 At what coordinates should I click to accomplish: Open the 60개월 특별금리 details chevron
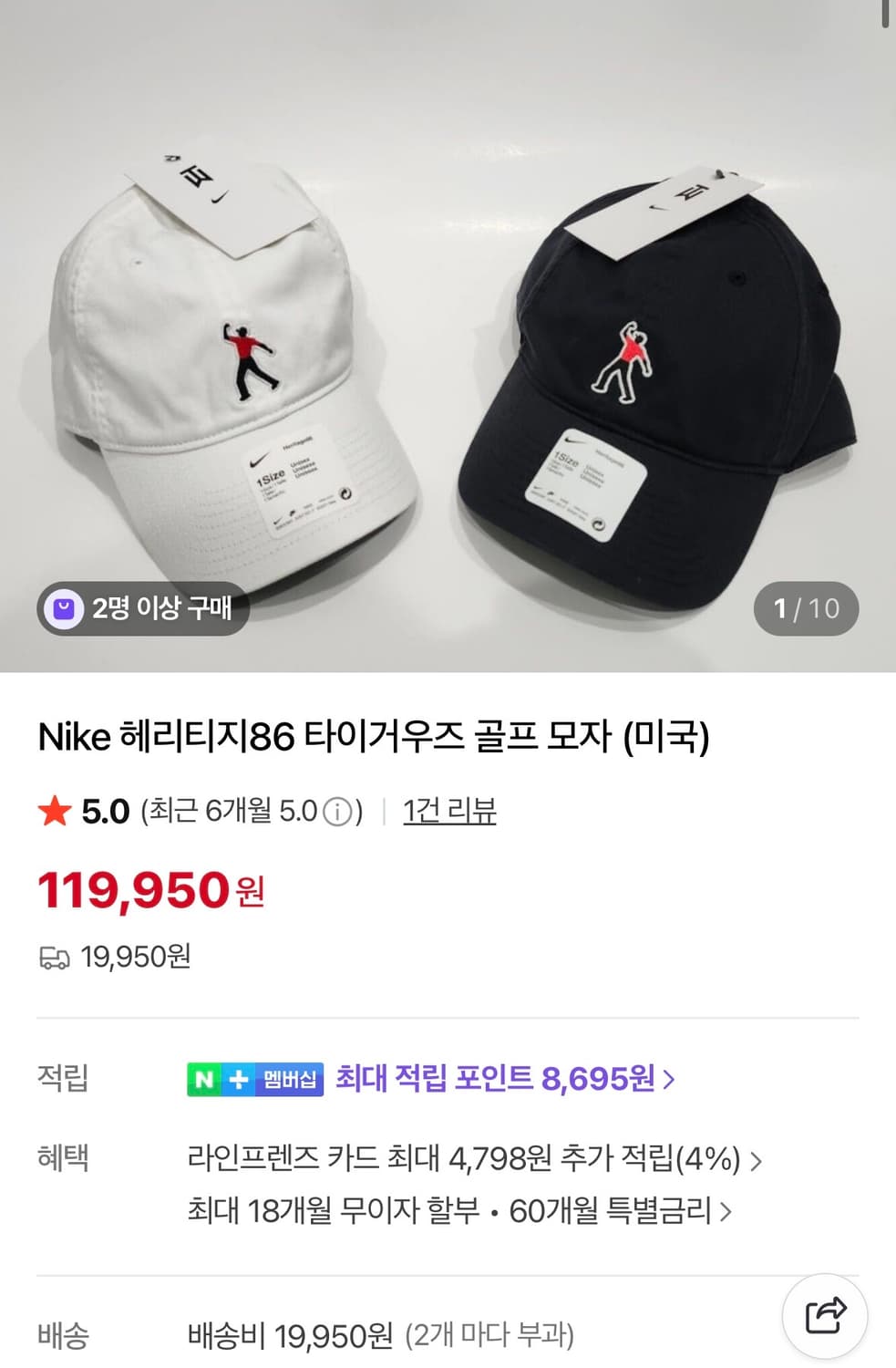coord(726,1213)
